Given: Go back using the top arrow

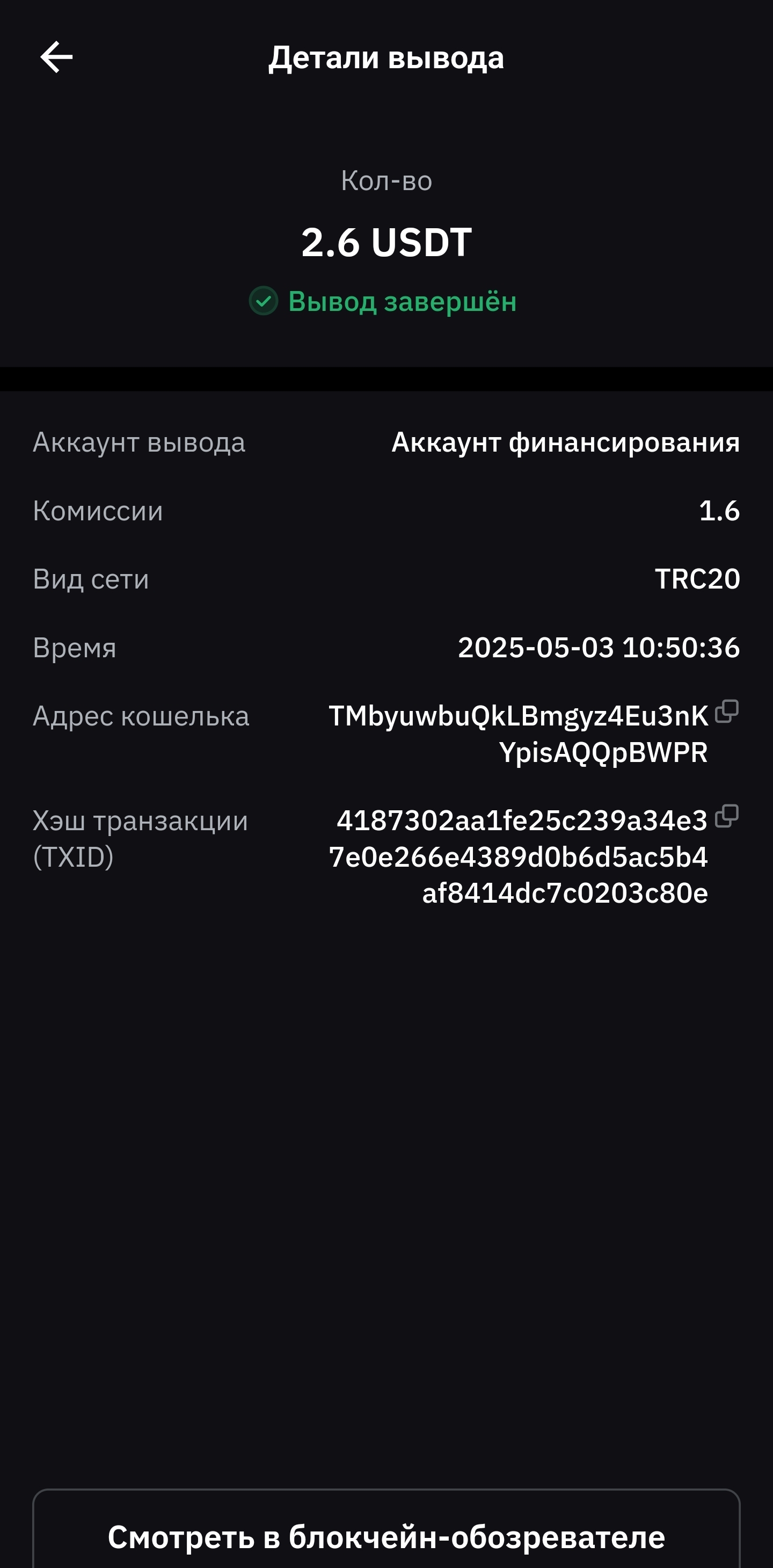Looking at the screenshot, I should click(x=56, y=57).
